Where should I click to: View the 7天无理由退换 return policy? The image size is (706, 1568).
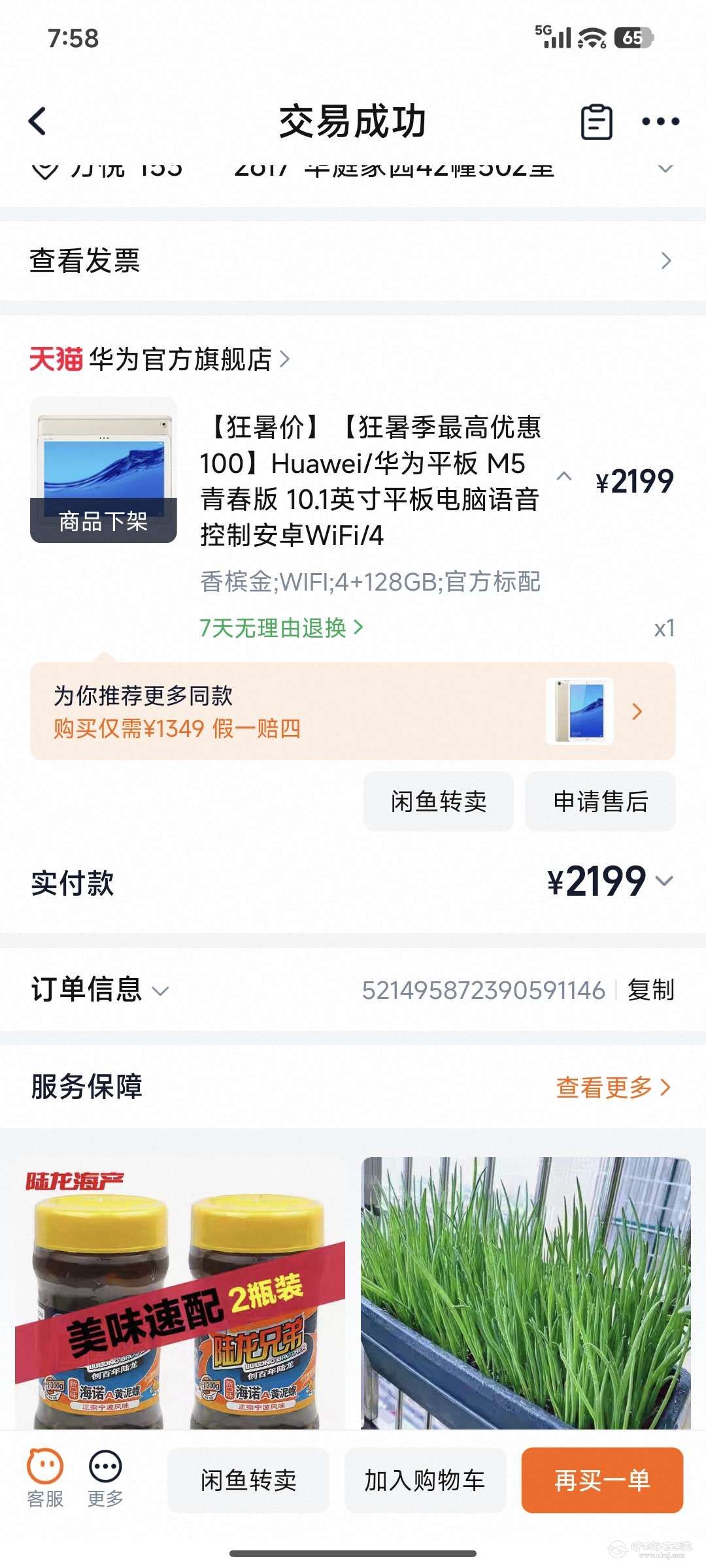[281, 628]
